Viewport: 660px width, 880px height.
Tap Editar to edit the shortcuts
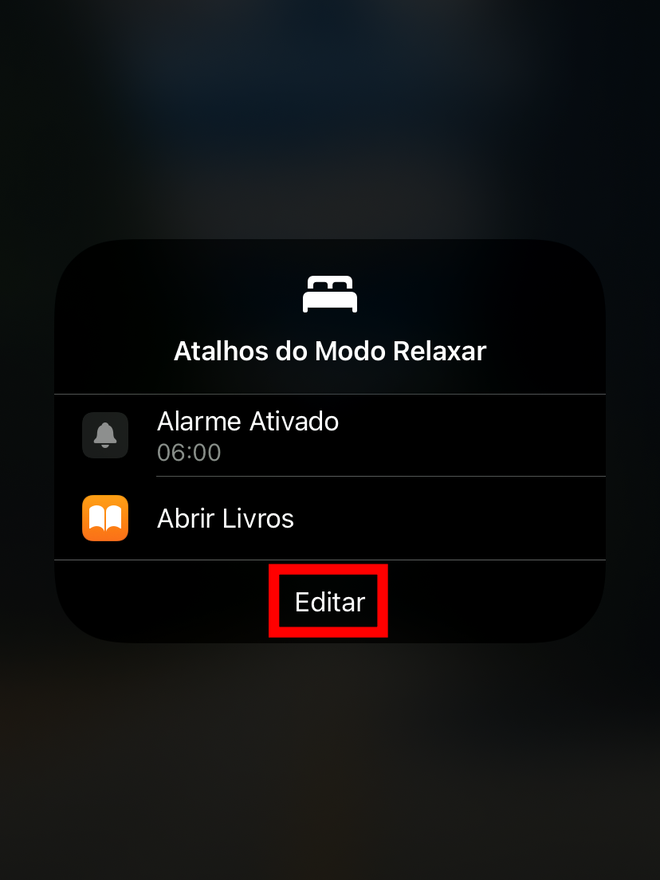click(329, 602)
